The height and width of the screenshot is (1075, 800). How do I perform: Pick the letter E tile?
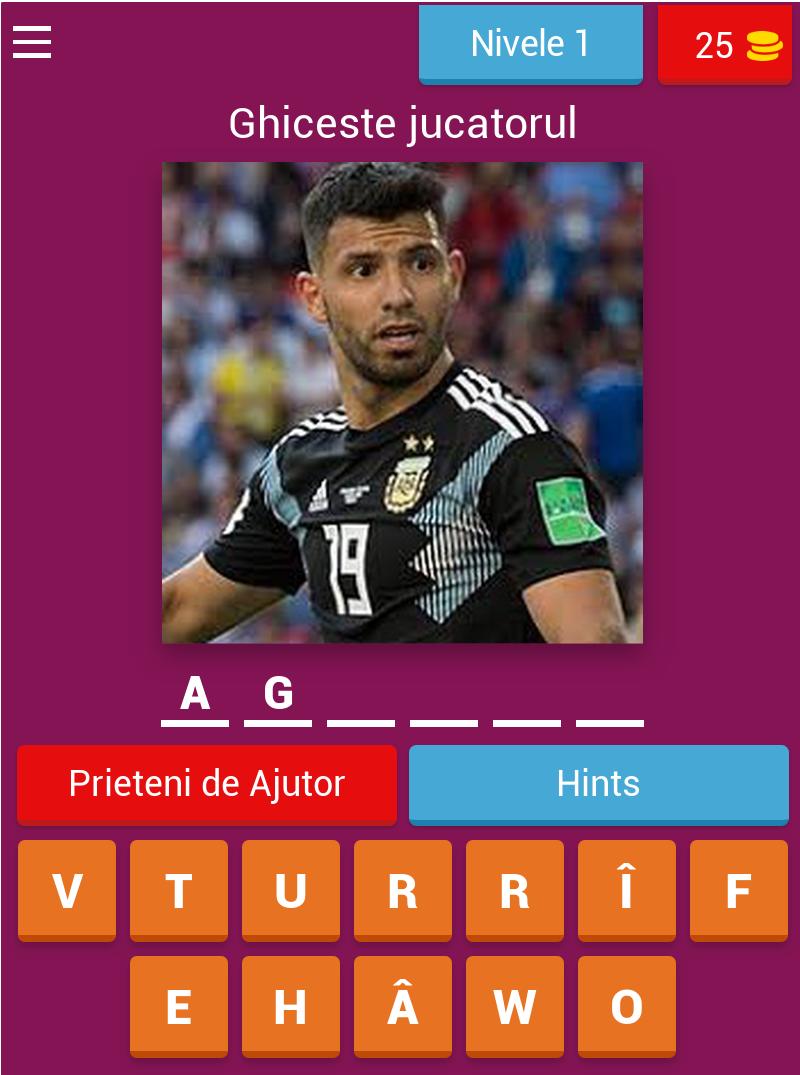179,1006
